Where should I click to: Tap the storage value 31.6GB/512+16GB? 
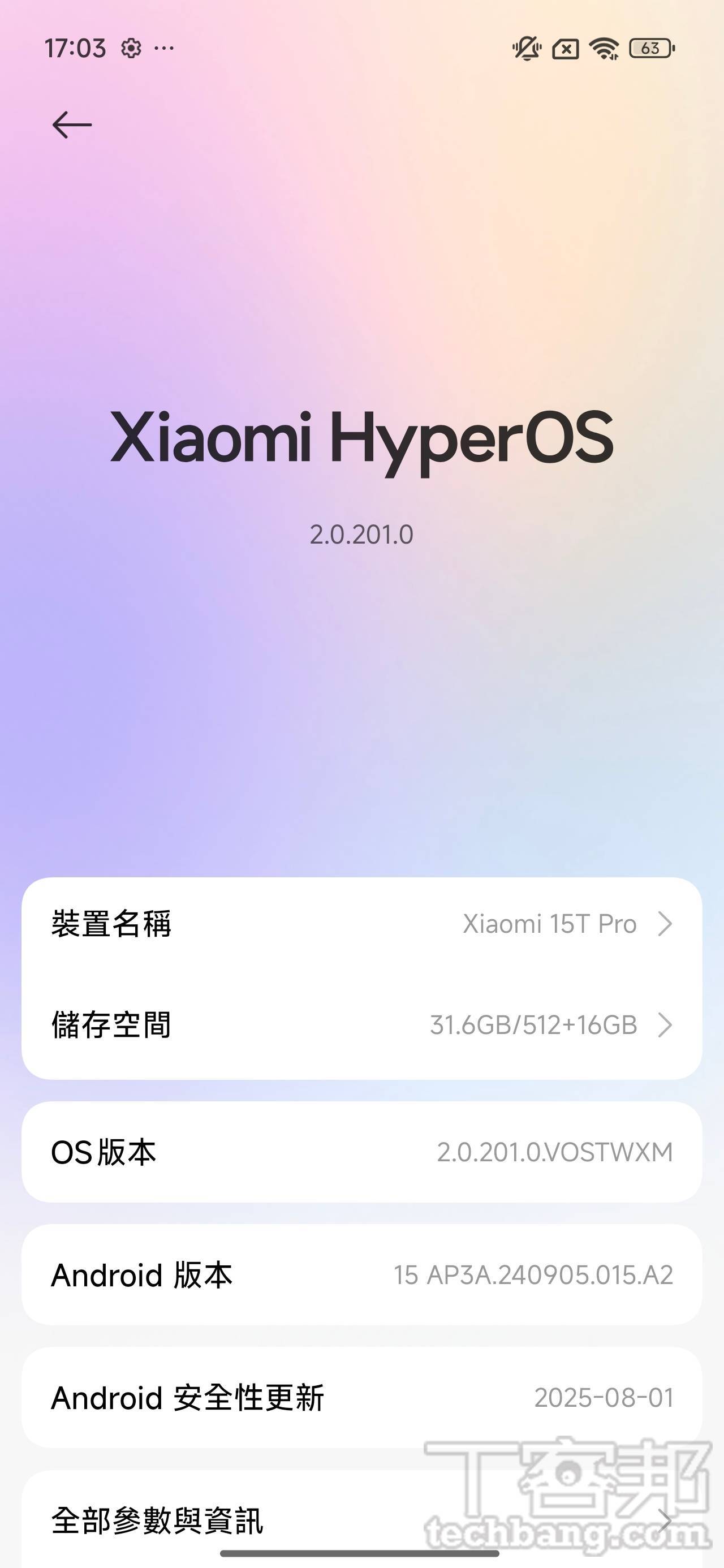pyautogui.click(x=533, y=1024)
